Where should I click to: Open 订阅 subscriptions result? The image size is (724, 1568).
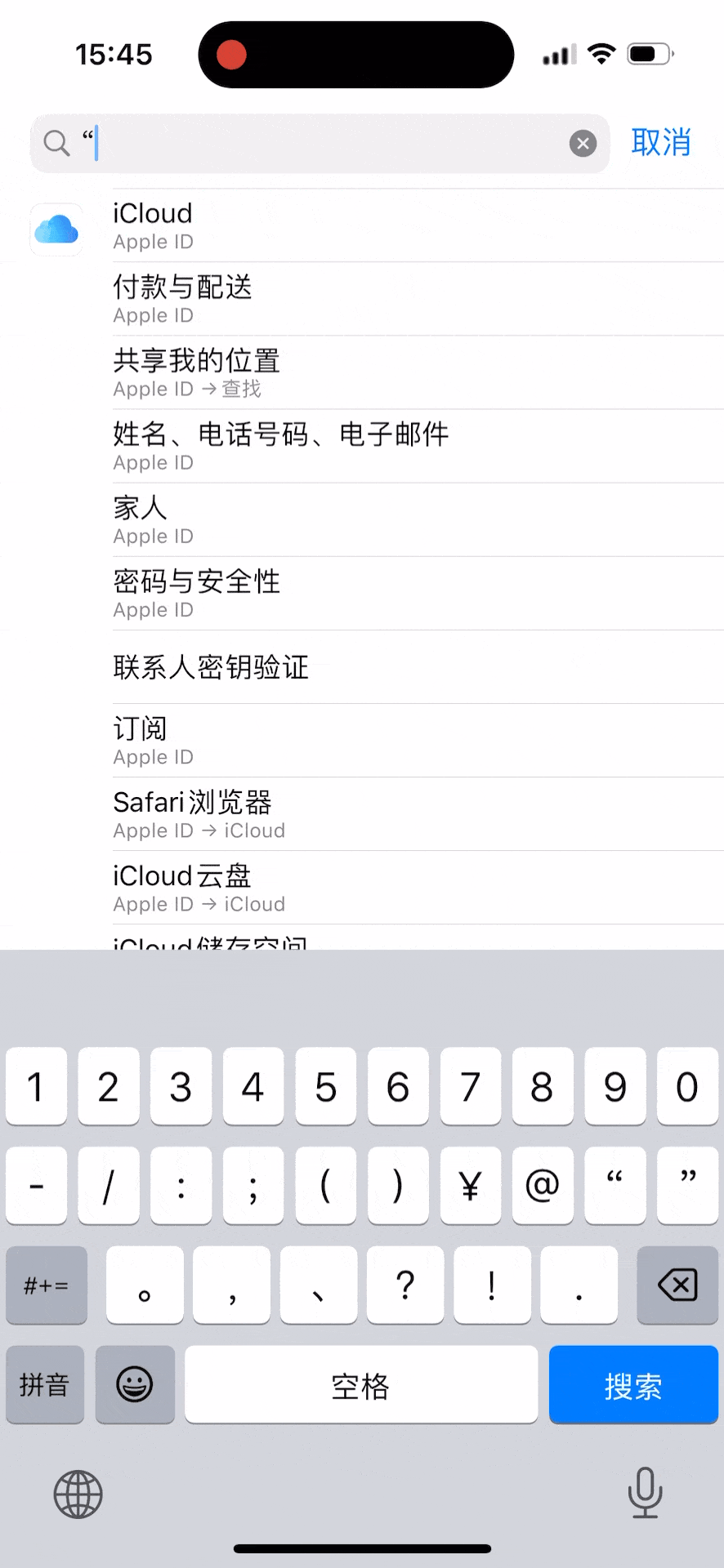click(362, 741)
